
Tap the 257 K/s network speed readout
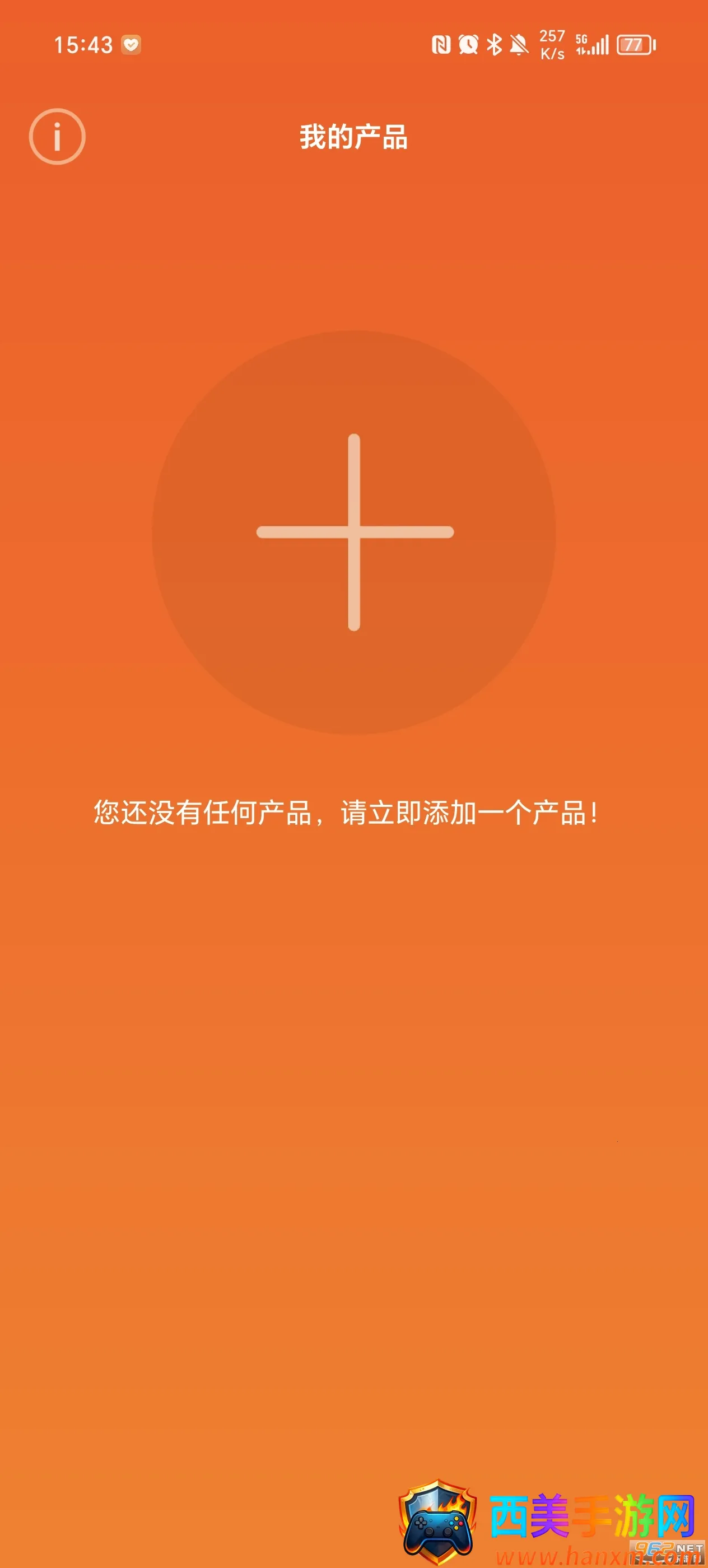(551, 45)
